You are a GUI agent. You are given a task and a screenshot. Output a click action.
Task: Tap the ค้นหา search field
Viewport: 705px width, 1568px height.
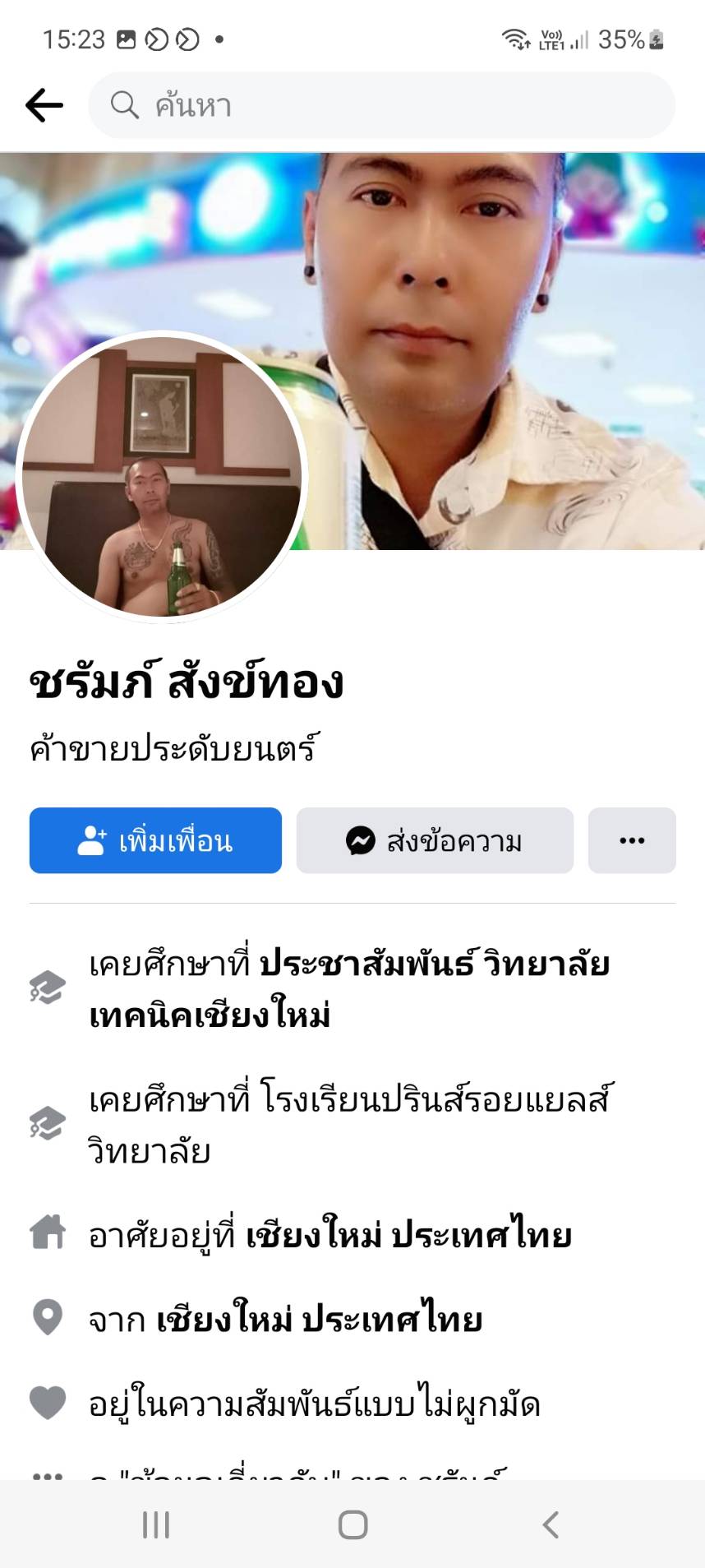pyautogui.click(x=382, y=105)
